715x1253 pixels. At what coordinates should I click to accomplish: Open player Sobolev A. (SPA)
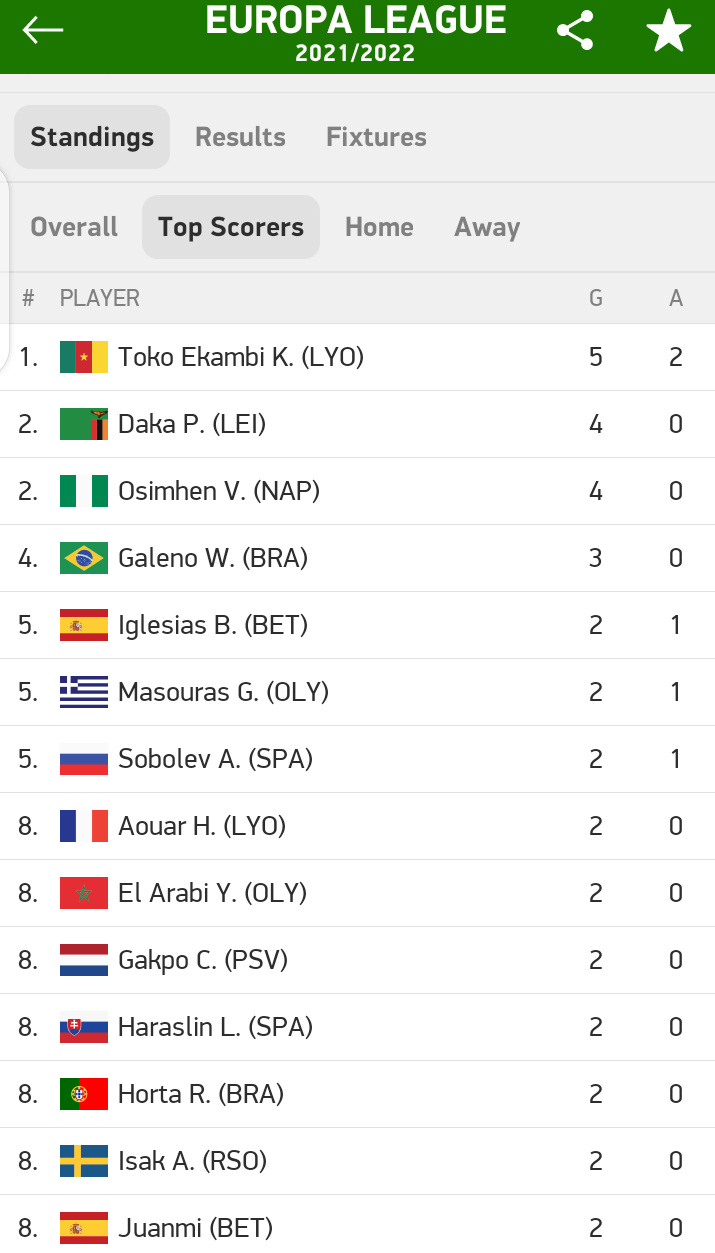(x=357, y=759)
